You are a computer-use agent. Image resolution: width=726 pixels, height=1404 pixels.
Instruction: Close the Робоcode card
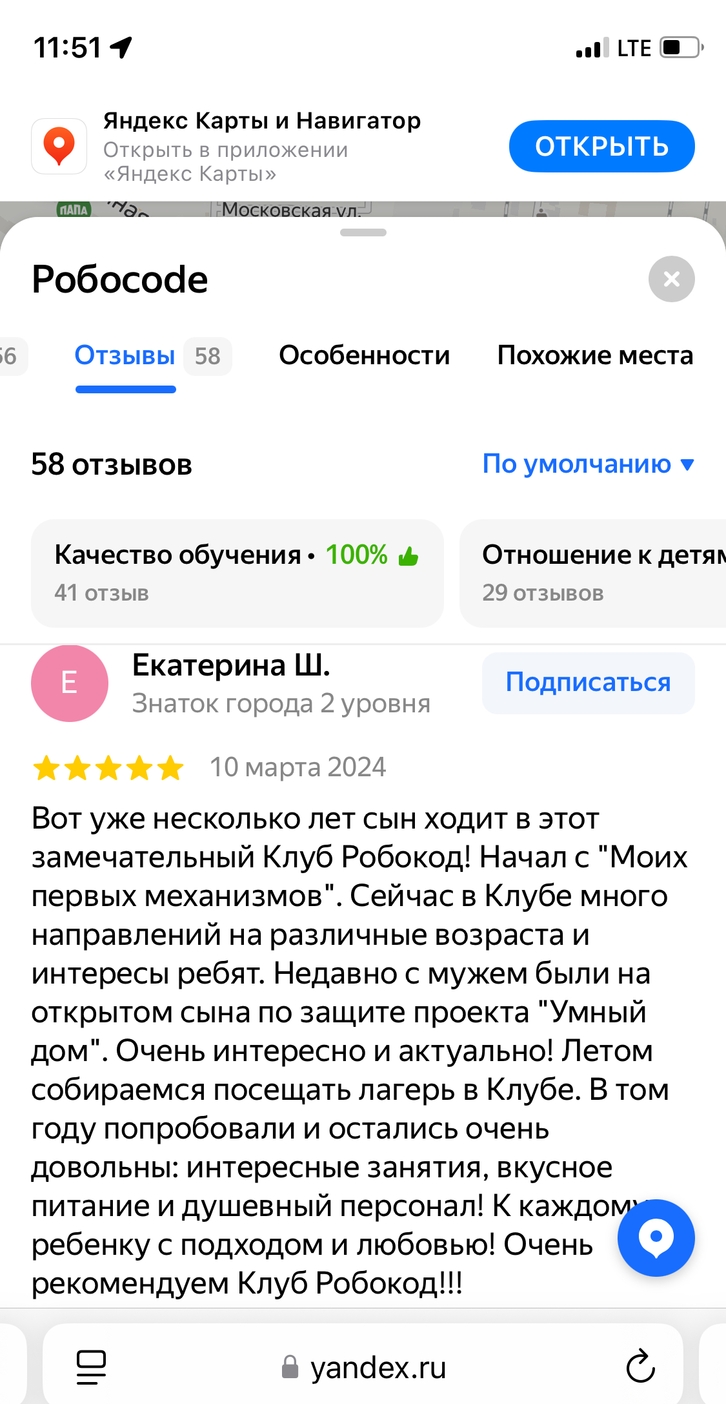671,279
